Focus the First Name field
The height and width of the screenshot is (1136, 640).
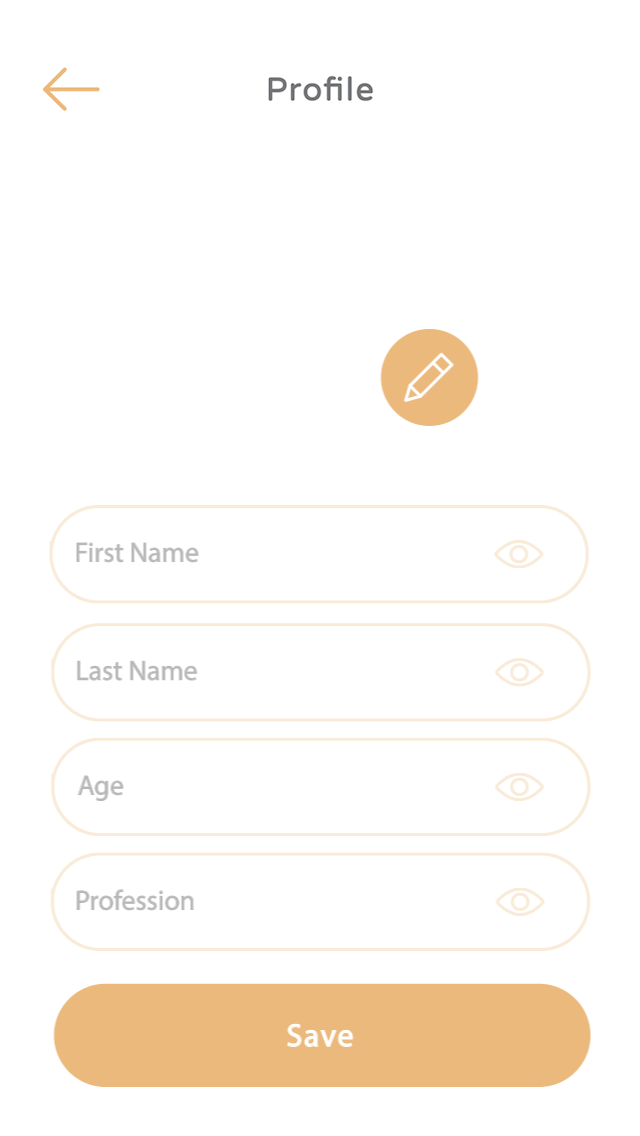tap(319, 554)
